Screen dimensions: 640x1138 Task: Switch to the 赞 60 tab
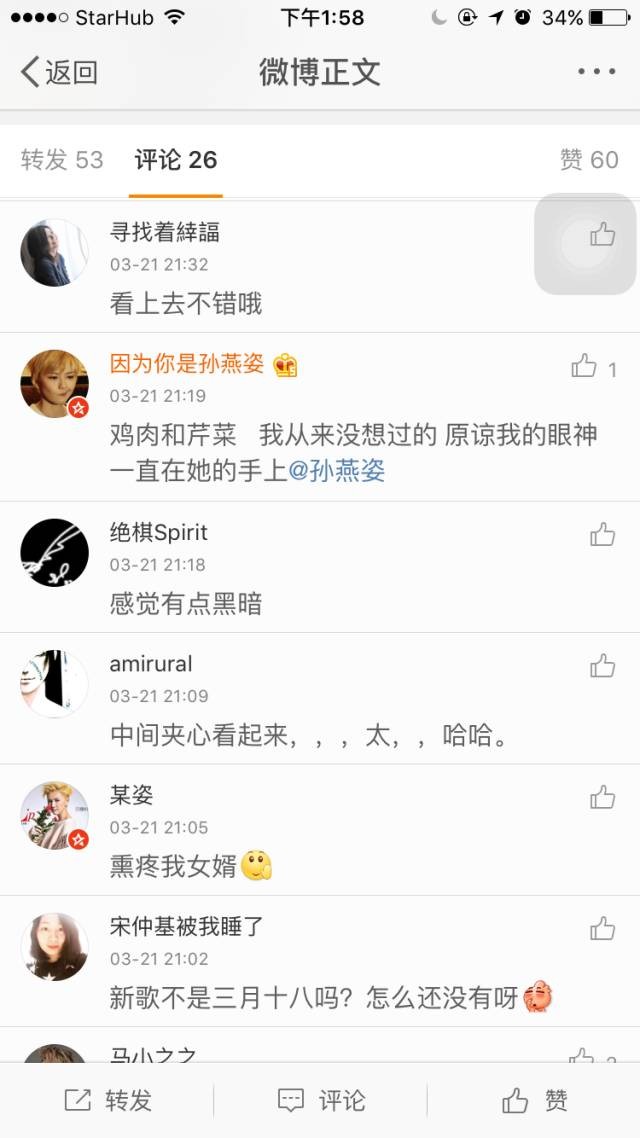[588, 160]
